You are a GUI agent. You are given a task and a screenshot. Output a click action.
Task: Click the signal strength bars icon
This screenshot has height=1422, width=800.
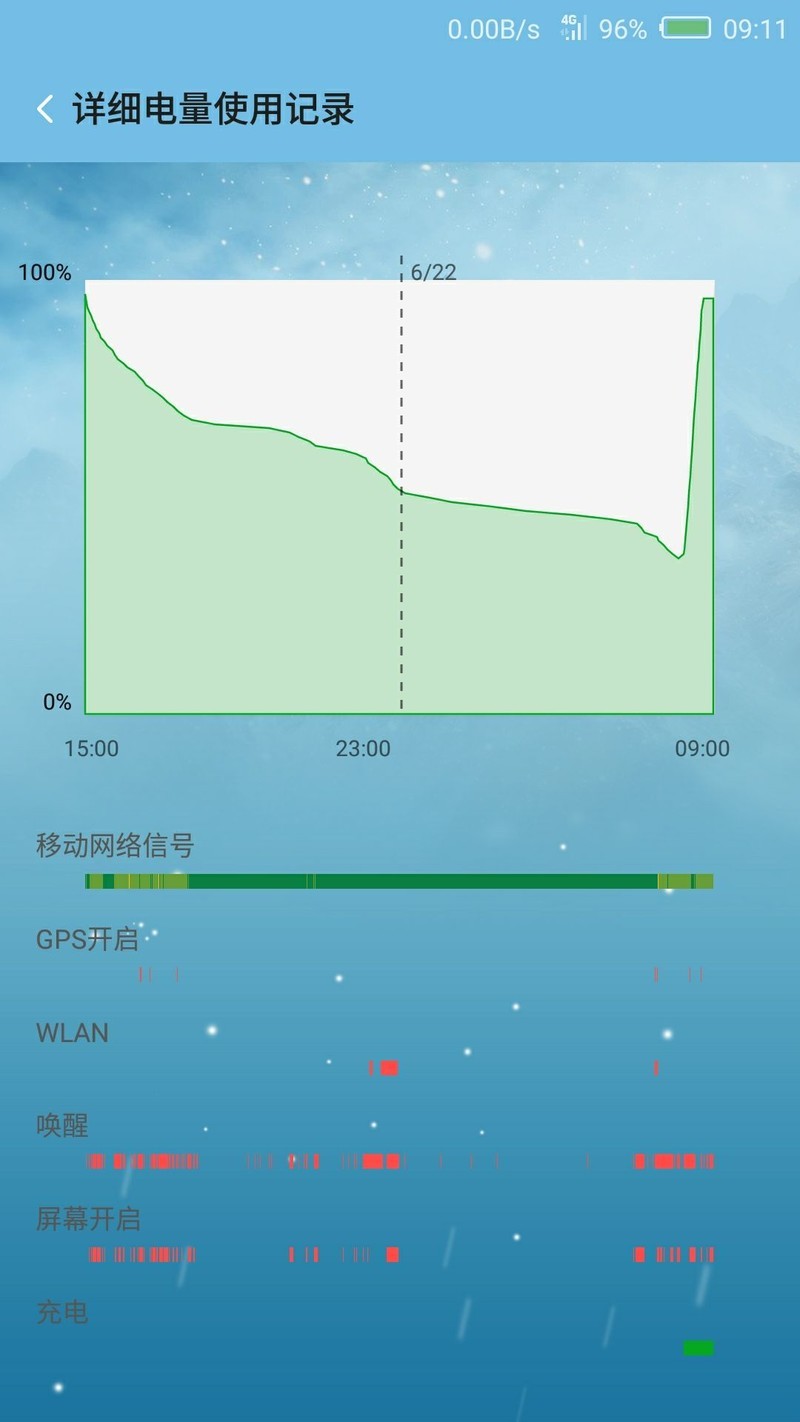tap(577, 30)
